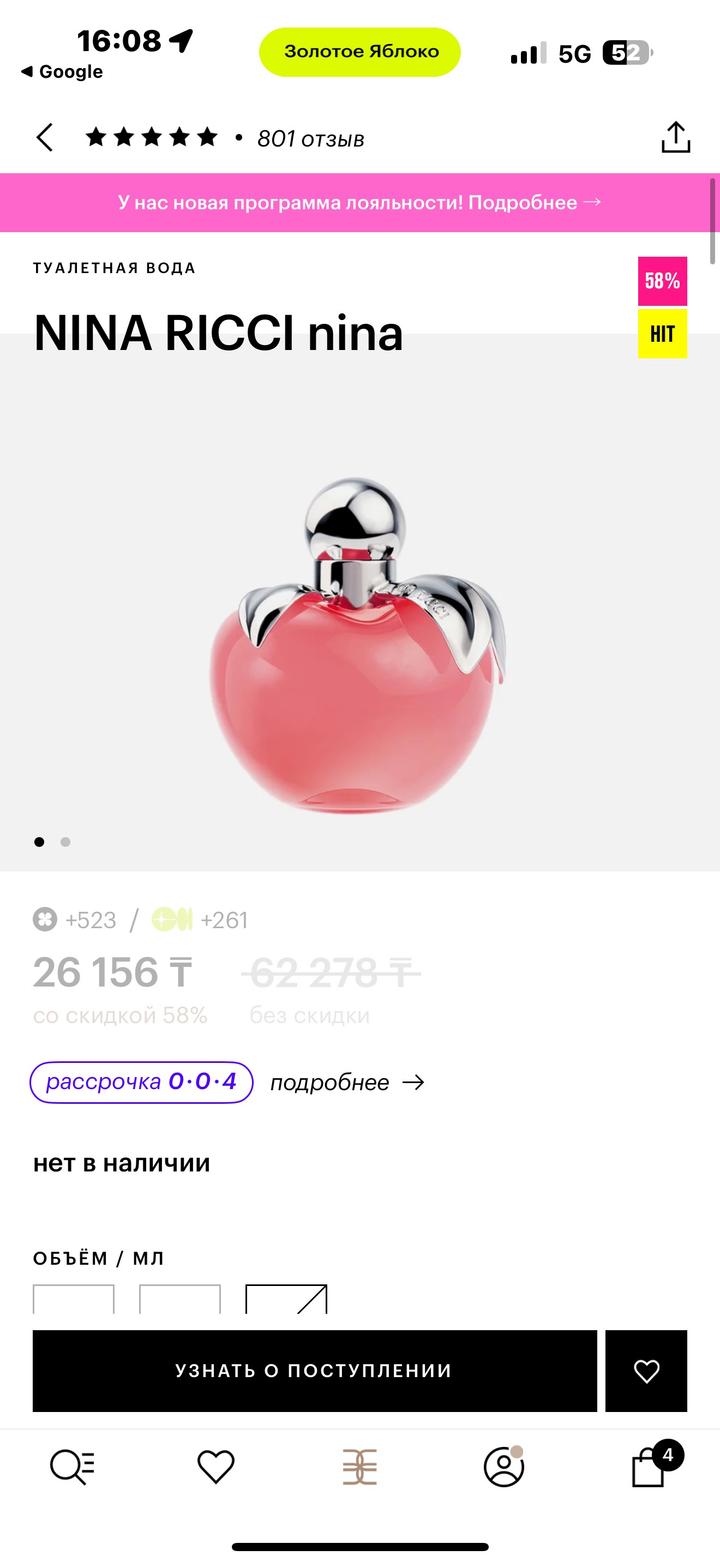Open search from the bottom navigation bar
This screenshot has width=720, height=1564.
tap(72, 1468)
